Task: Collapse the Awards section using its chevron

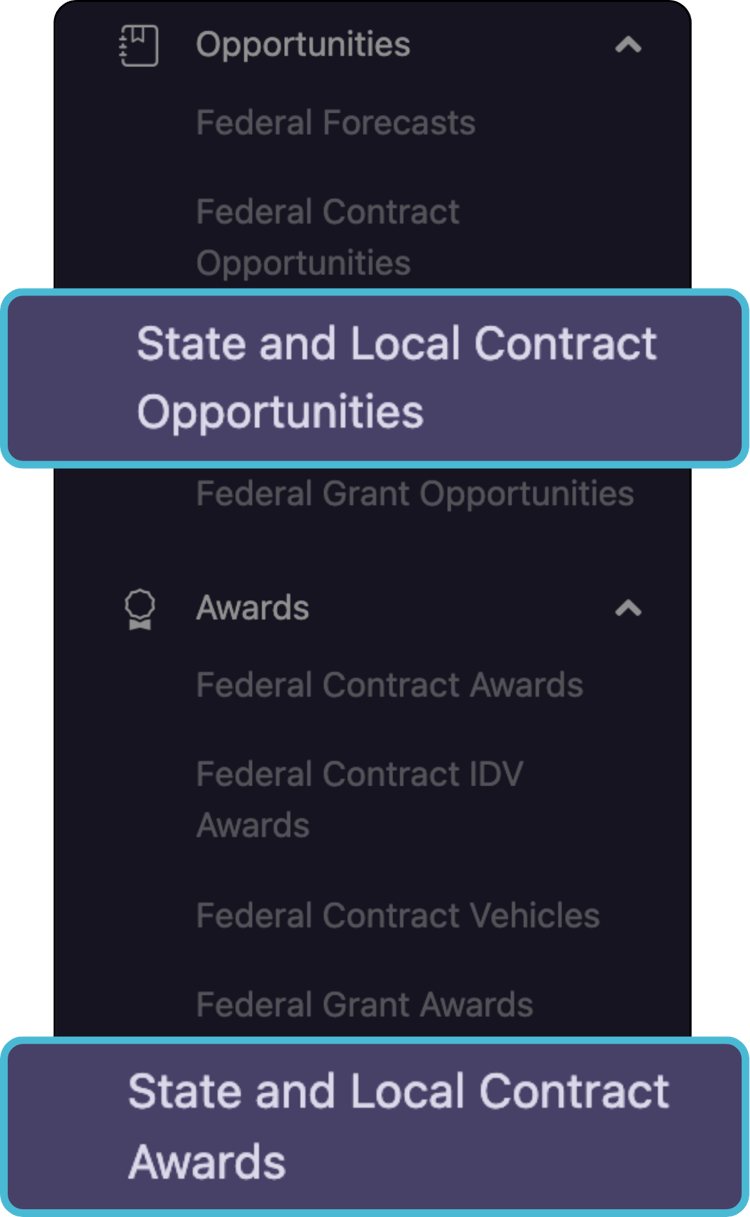Action: (x=628, y=608)
